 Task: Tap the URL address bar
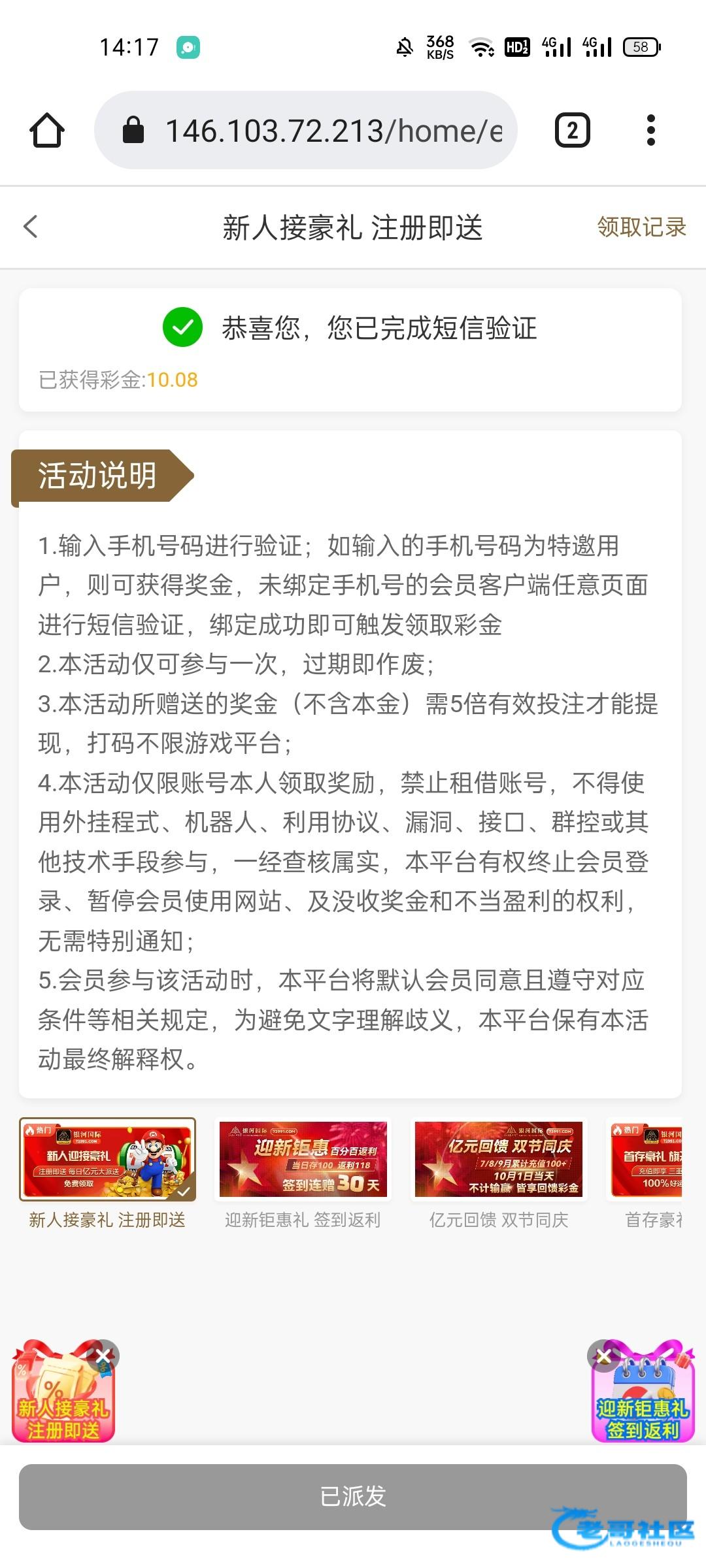coord(306,130)
